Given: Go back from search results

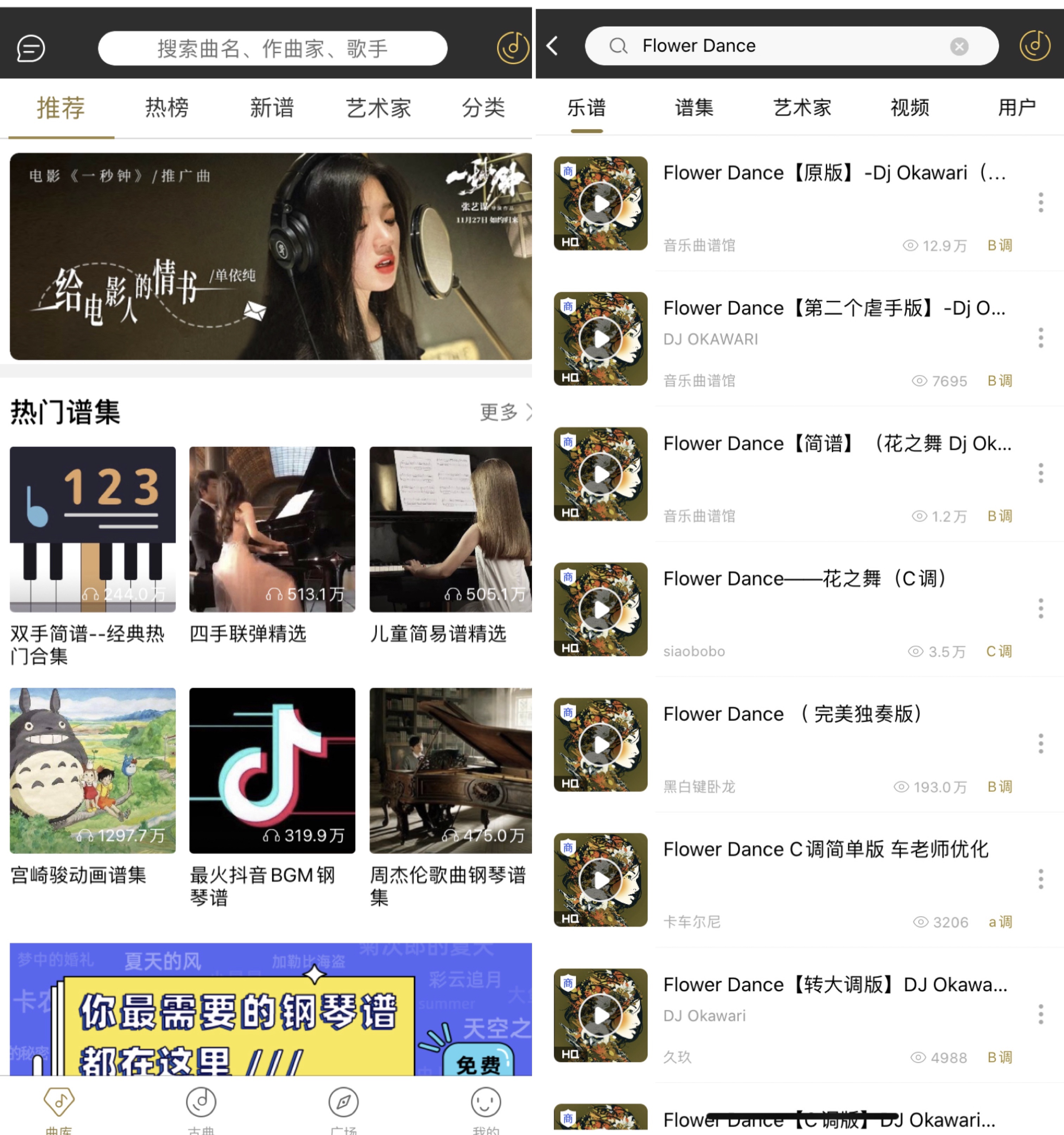Looking at the screenshot, I should coord(552,46).
